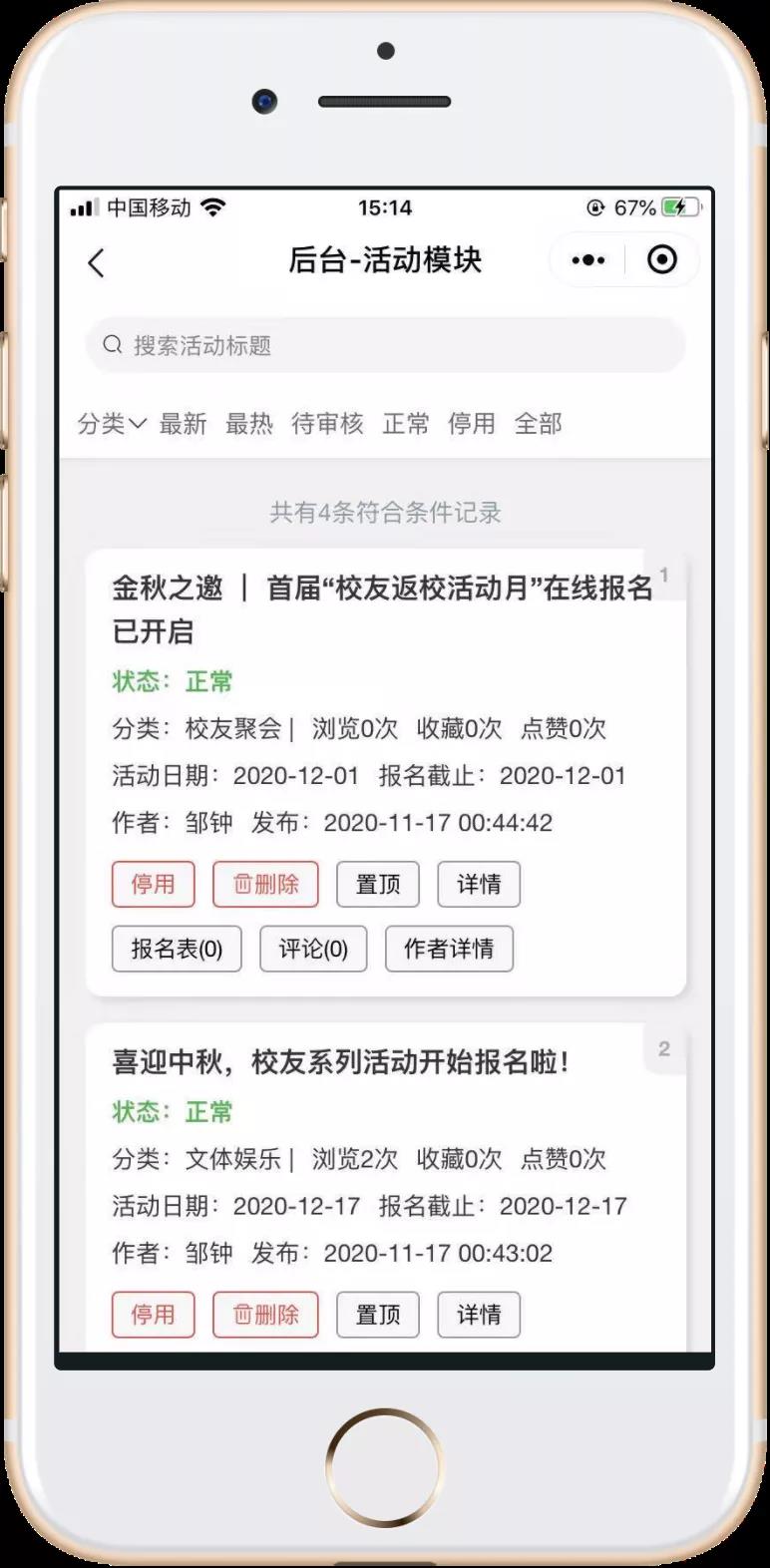The height and width of the screenshot is (1568, 770).
Task: Open 详情 for the 金秋之邀 activity
Action: click(479, 885)
